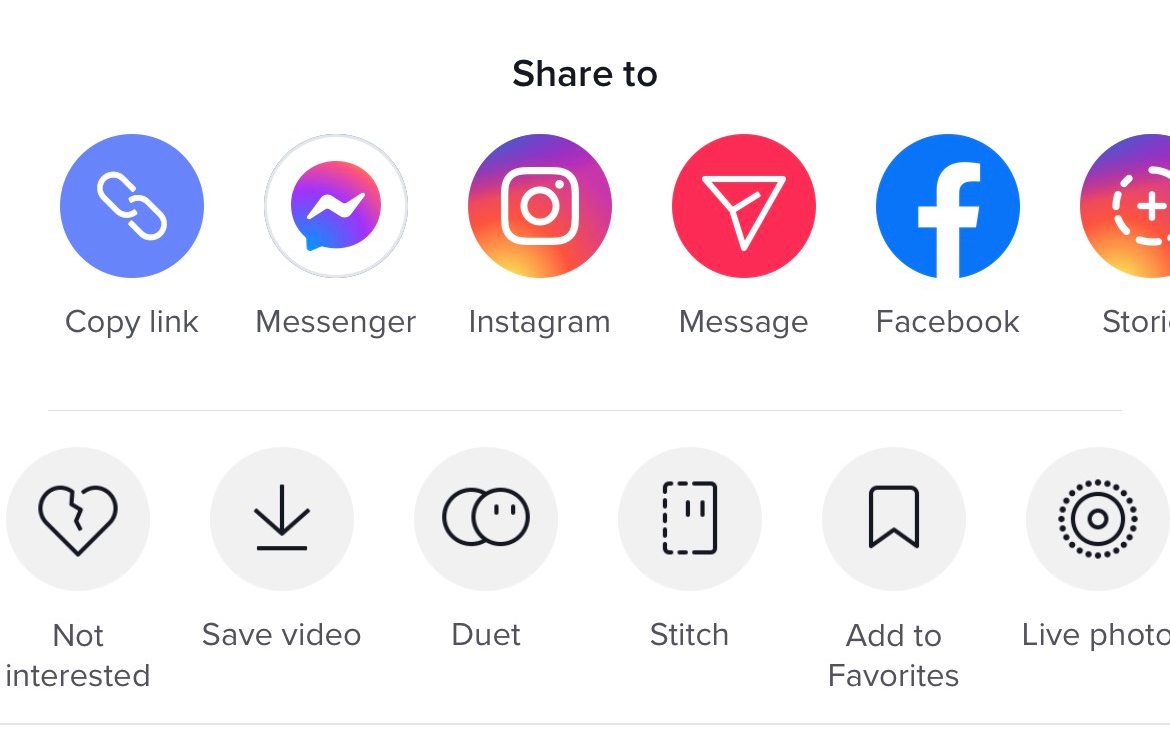Create a Duet with this video
The height and width of the screenshot is (740, 1170).
(x=486, y=519)
